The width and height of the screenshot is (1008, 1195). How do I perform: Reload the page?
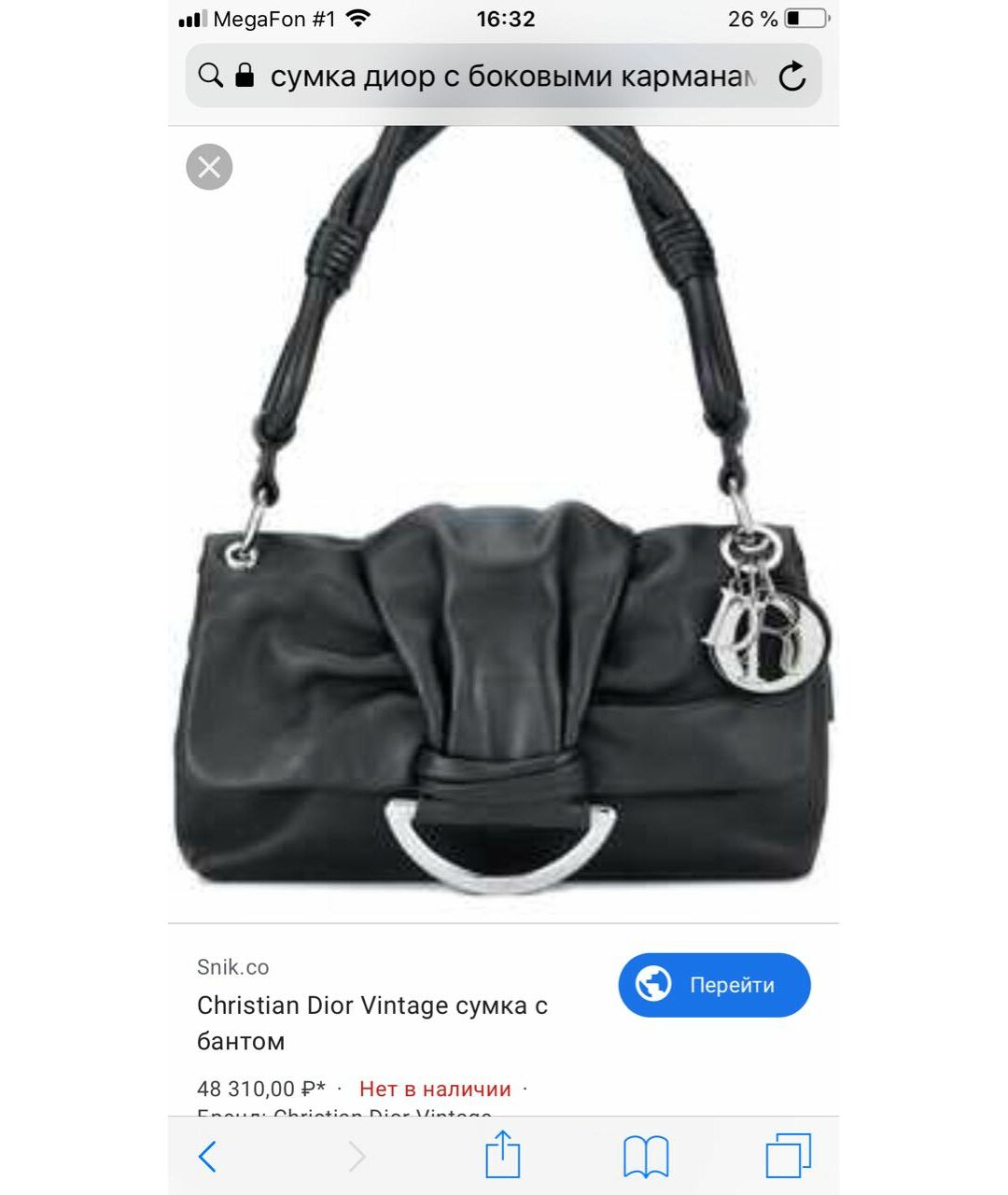[x=791, y=77]
